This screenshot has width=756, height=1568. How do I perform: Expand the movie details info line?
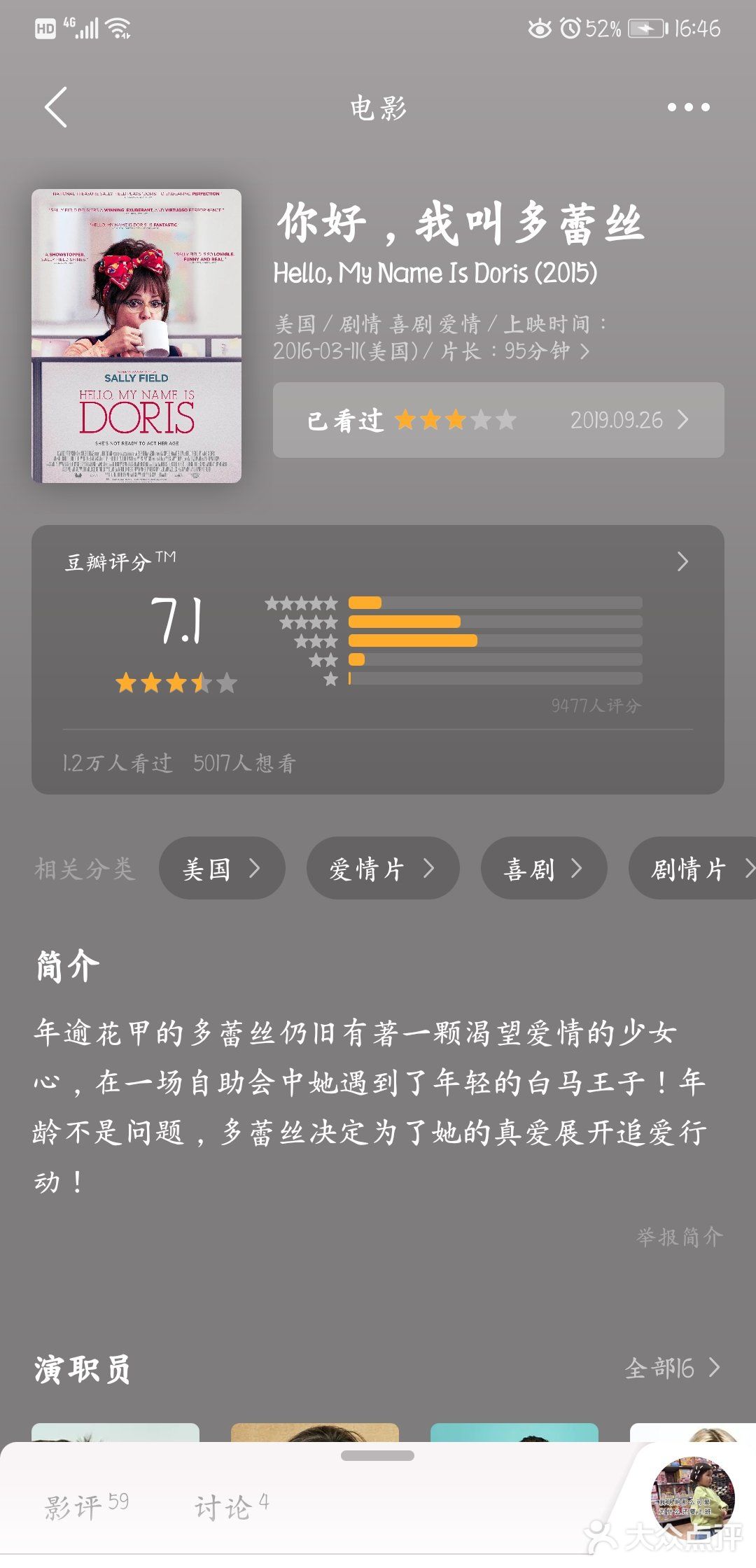click(440, 337)
